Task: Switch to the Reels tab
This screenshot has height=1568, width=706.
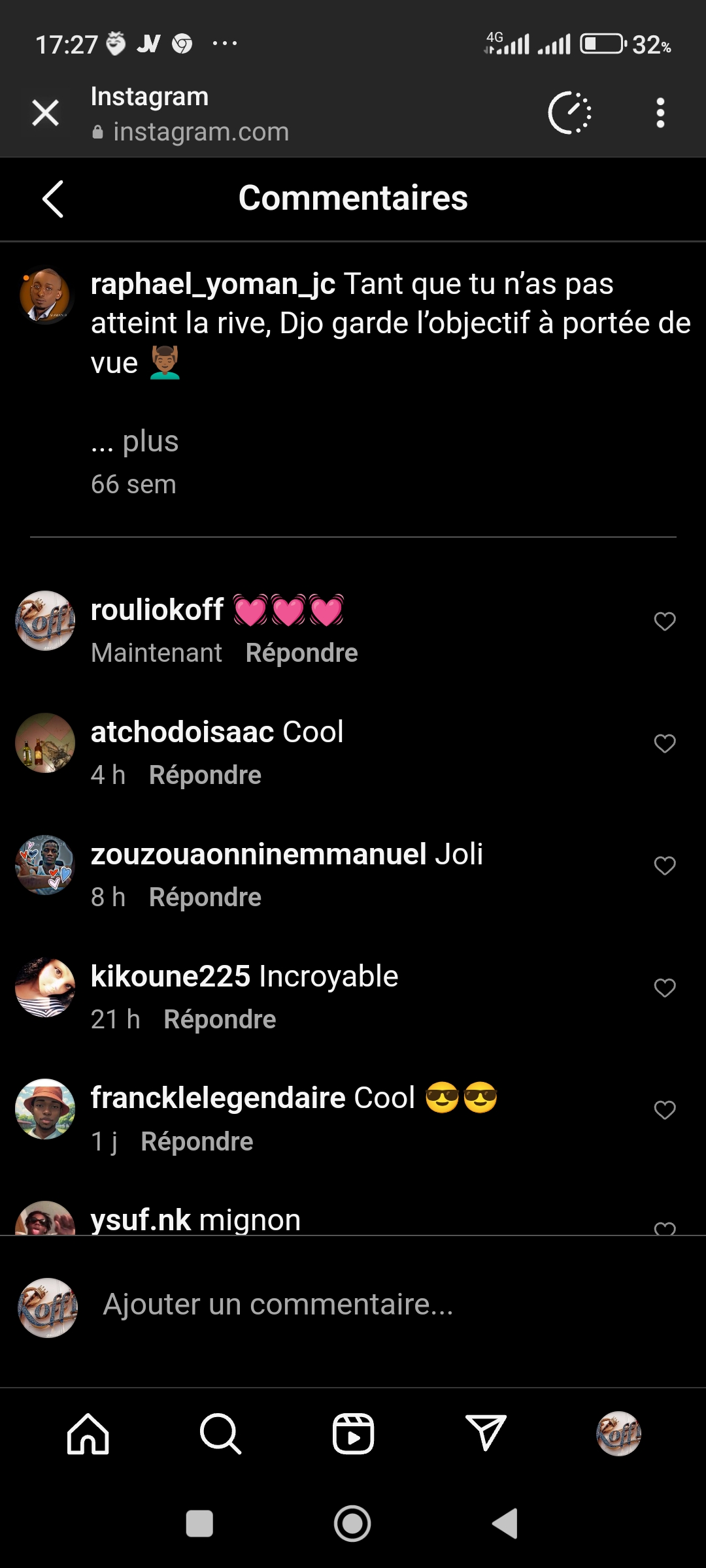Action: pyautogui.click(x=353, y=1434)
